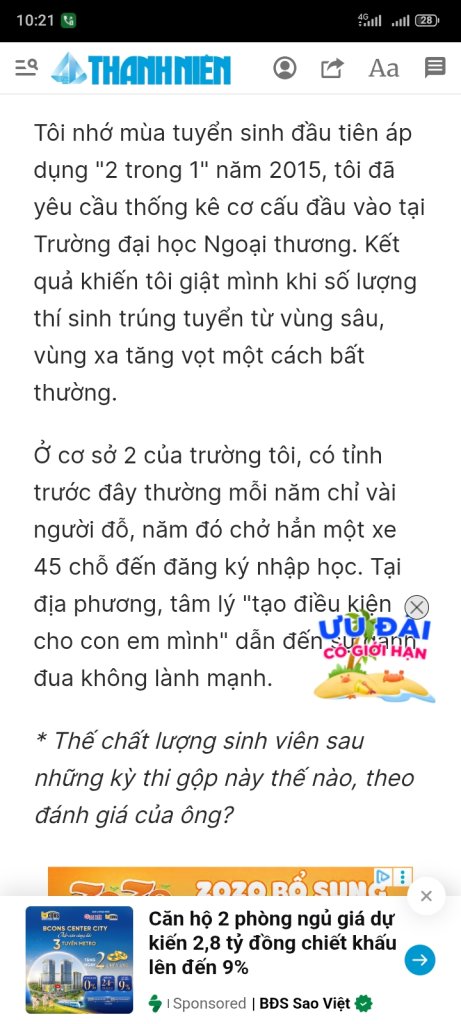This screenshot has width=461, height=1024.
Task: Open the user account profile icon
Action: pos(285,68)
